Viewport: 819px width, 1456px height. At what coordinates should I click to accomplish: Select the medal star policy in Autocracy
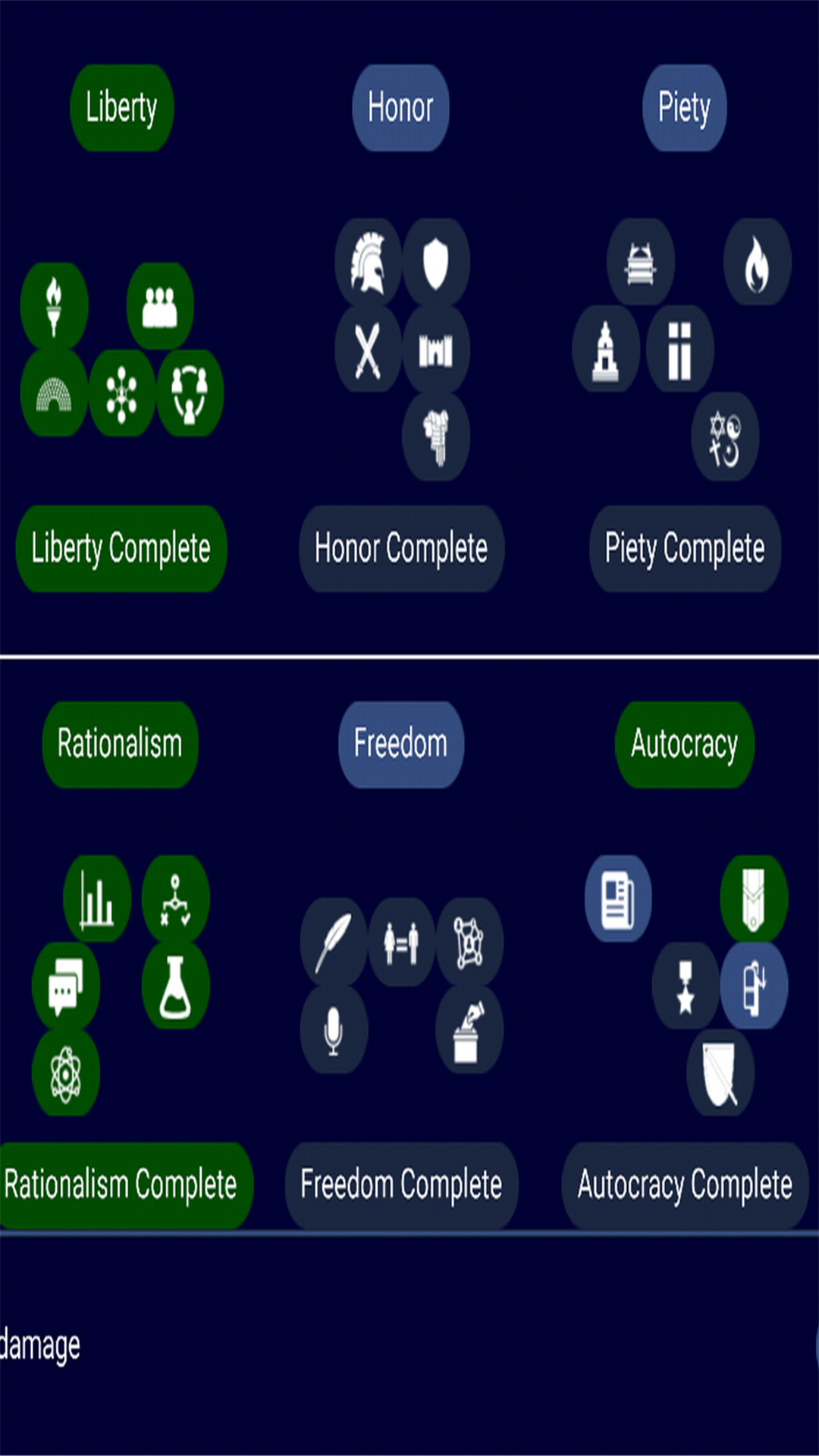coord(686,986)
